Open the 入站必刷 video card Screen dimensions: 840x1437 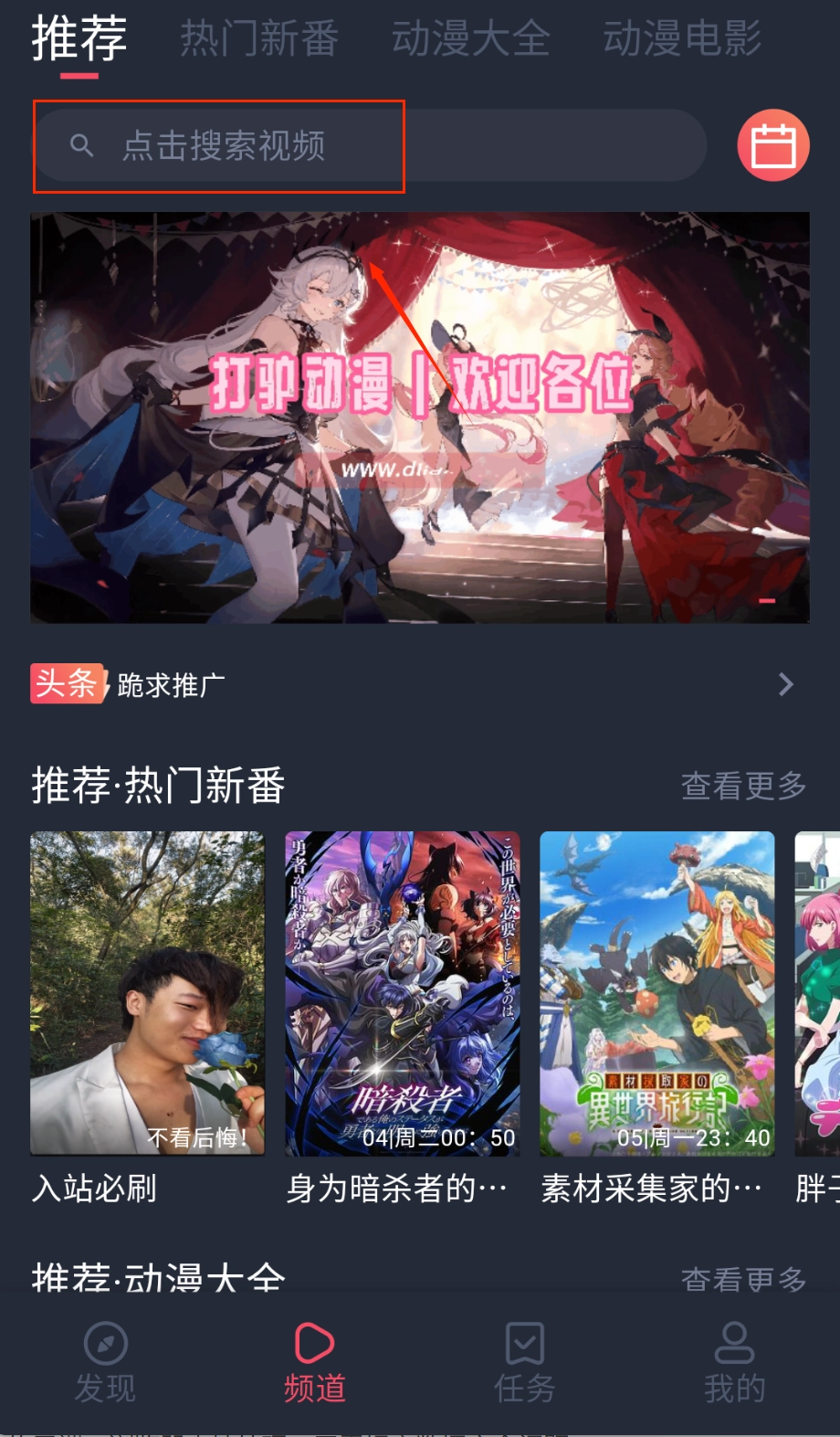147,994
